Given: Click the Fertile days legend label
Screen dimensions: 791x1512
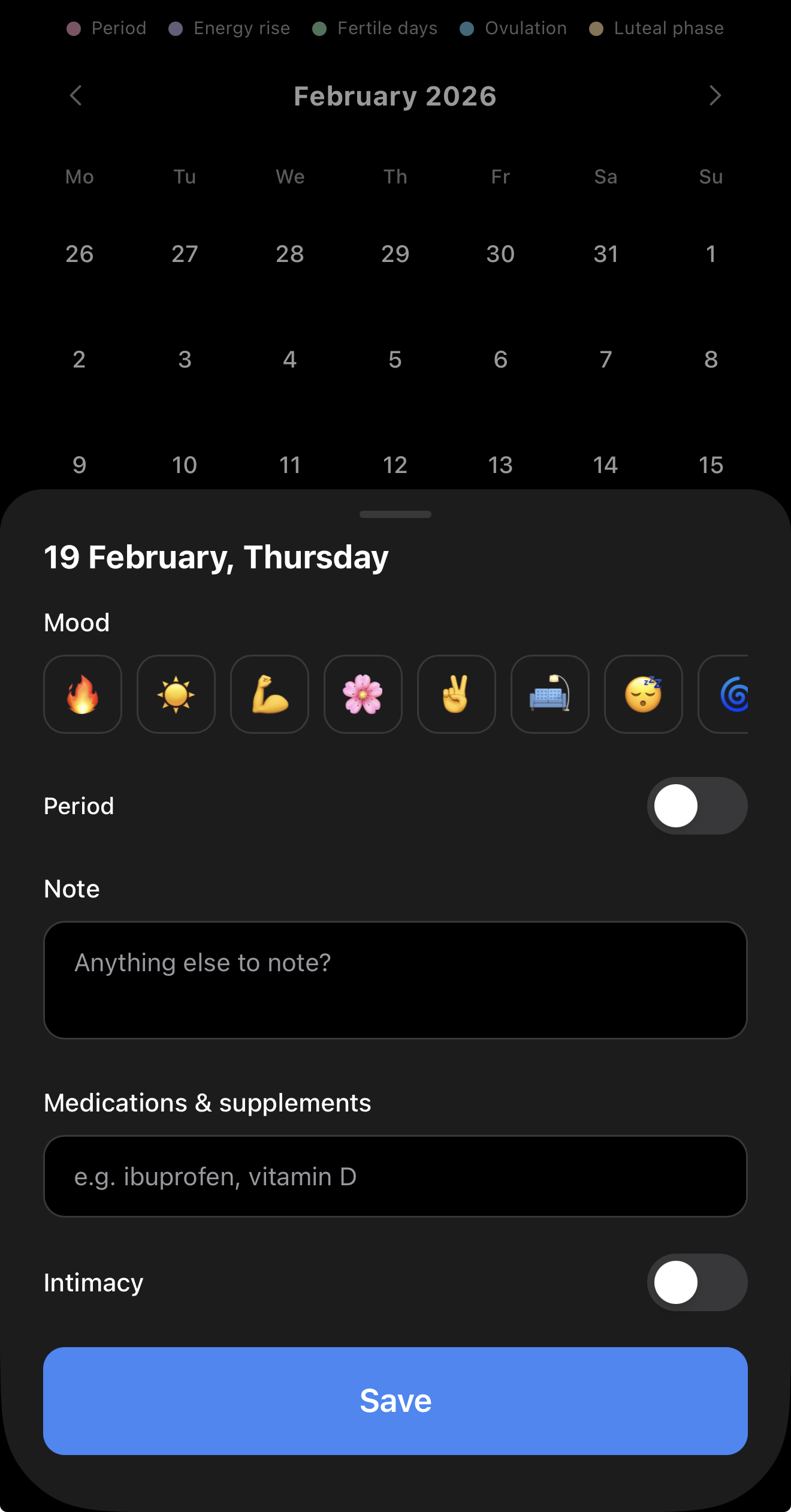Looking at the screenshot, I should pyautogui.click(x=387, y=28).
